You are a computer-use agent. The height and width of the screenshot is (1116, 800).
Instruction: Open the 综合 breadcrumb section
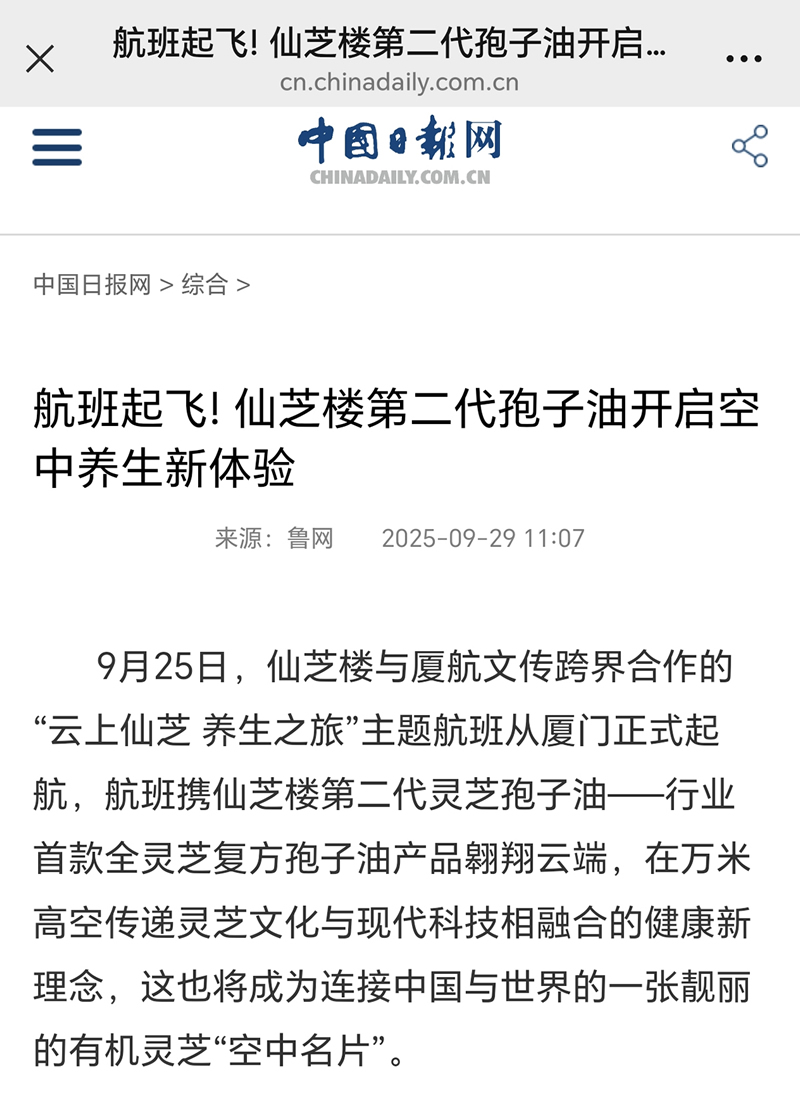(x=204, y=285)
